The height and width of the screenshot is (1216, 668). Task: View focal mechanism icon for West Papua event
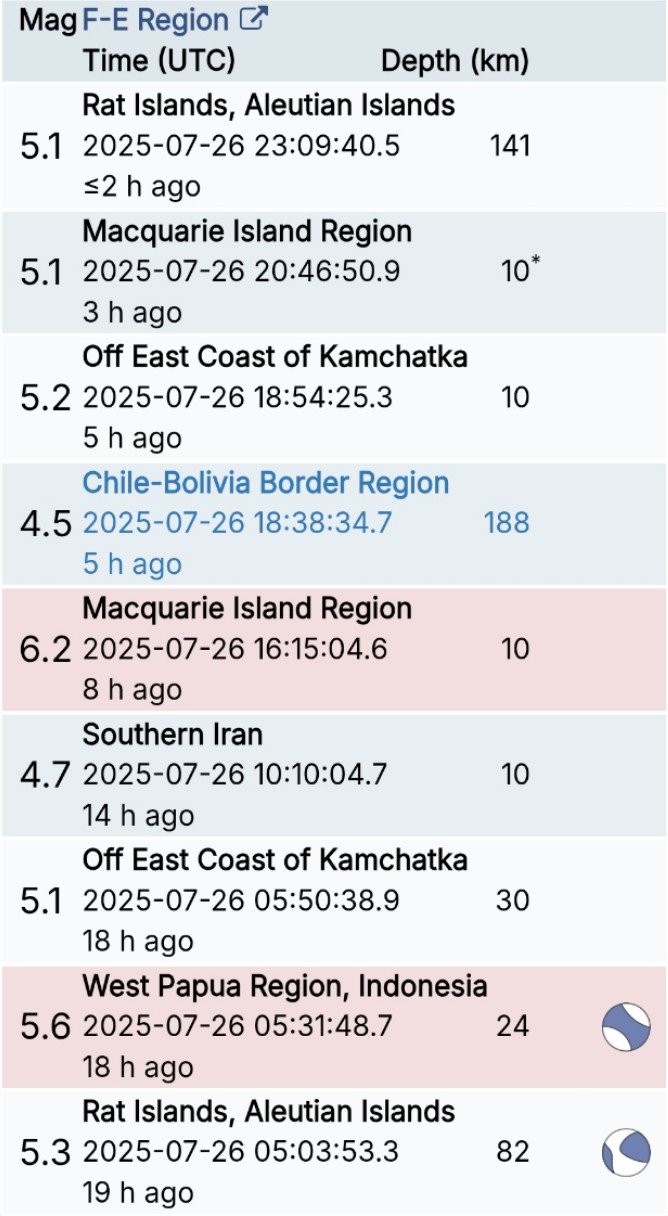(x=626, y=1027)
